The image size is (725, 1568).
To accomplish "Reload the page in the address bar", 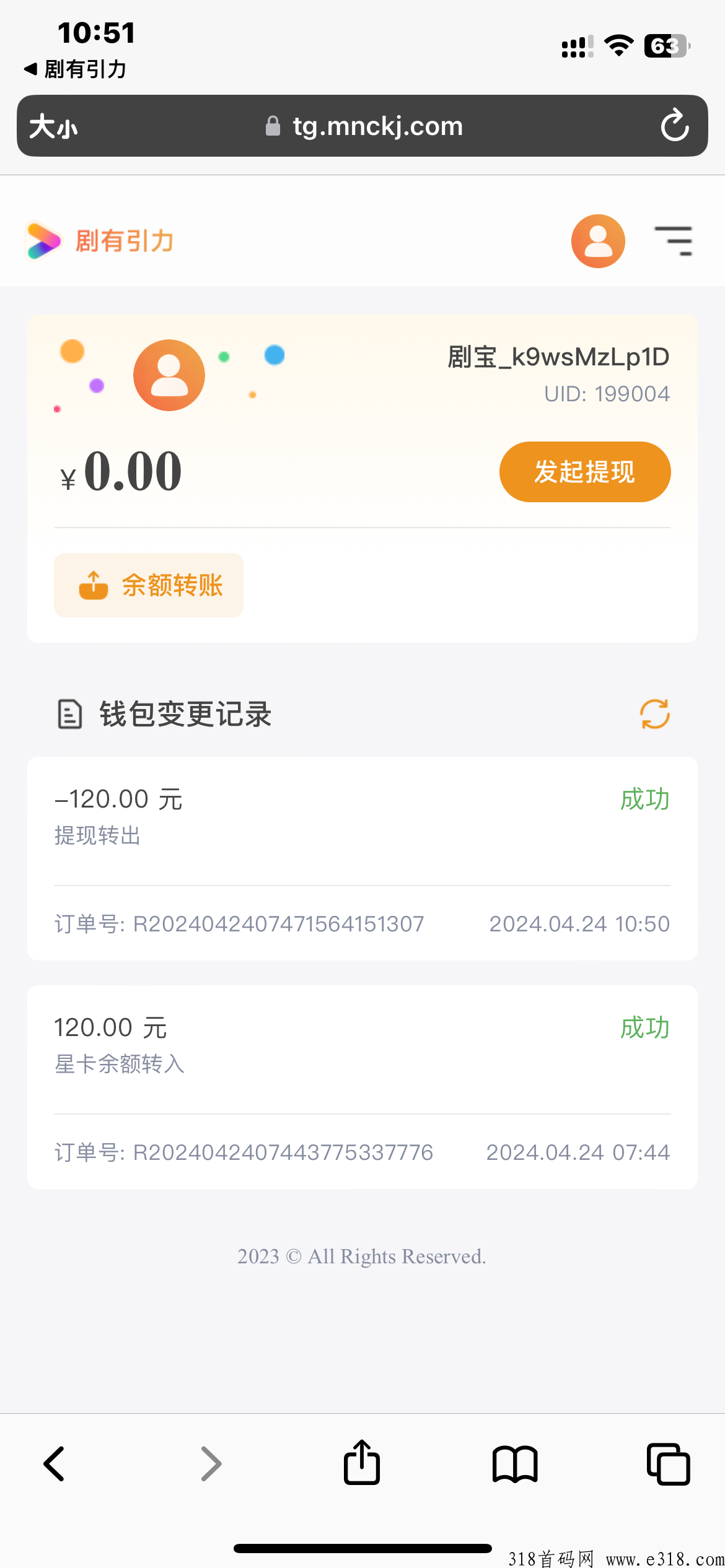I will [x=674, y=126].
